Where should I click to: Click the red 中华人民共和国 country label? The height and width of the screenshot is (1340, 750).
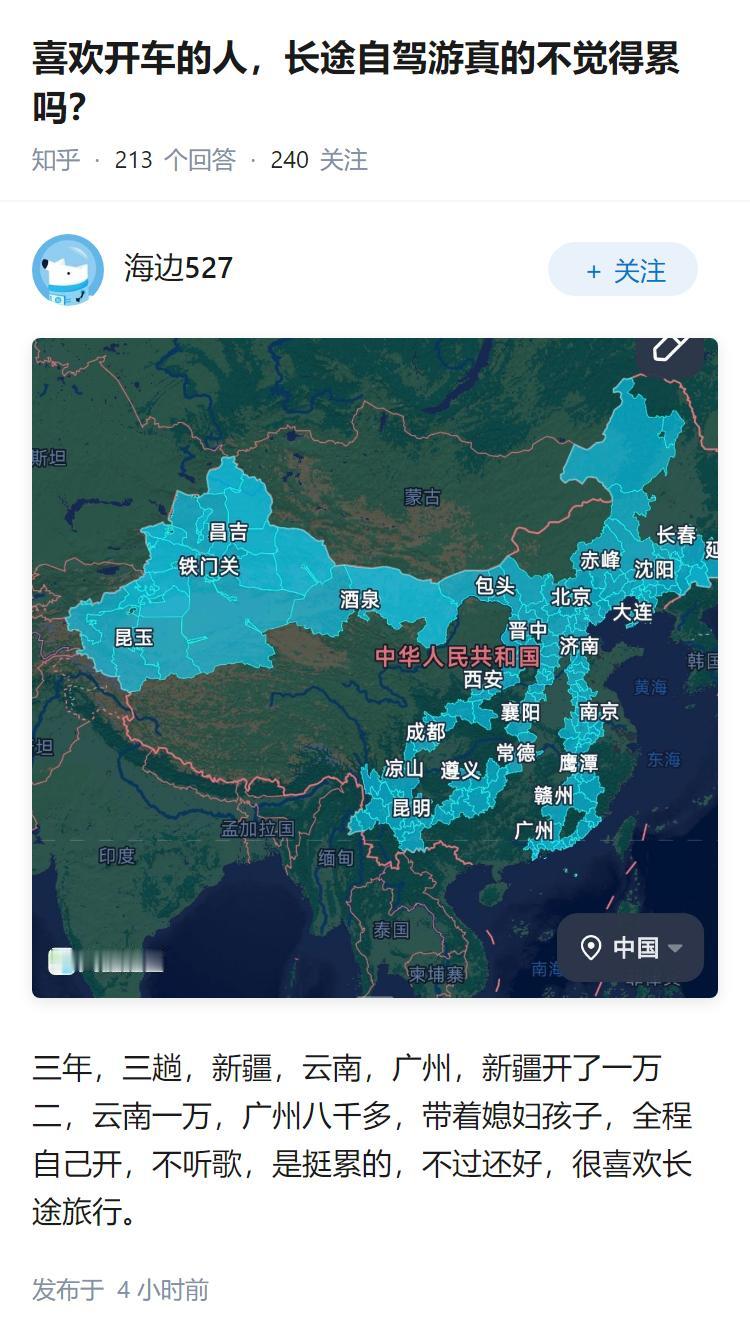459,656
